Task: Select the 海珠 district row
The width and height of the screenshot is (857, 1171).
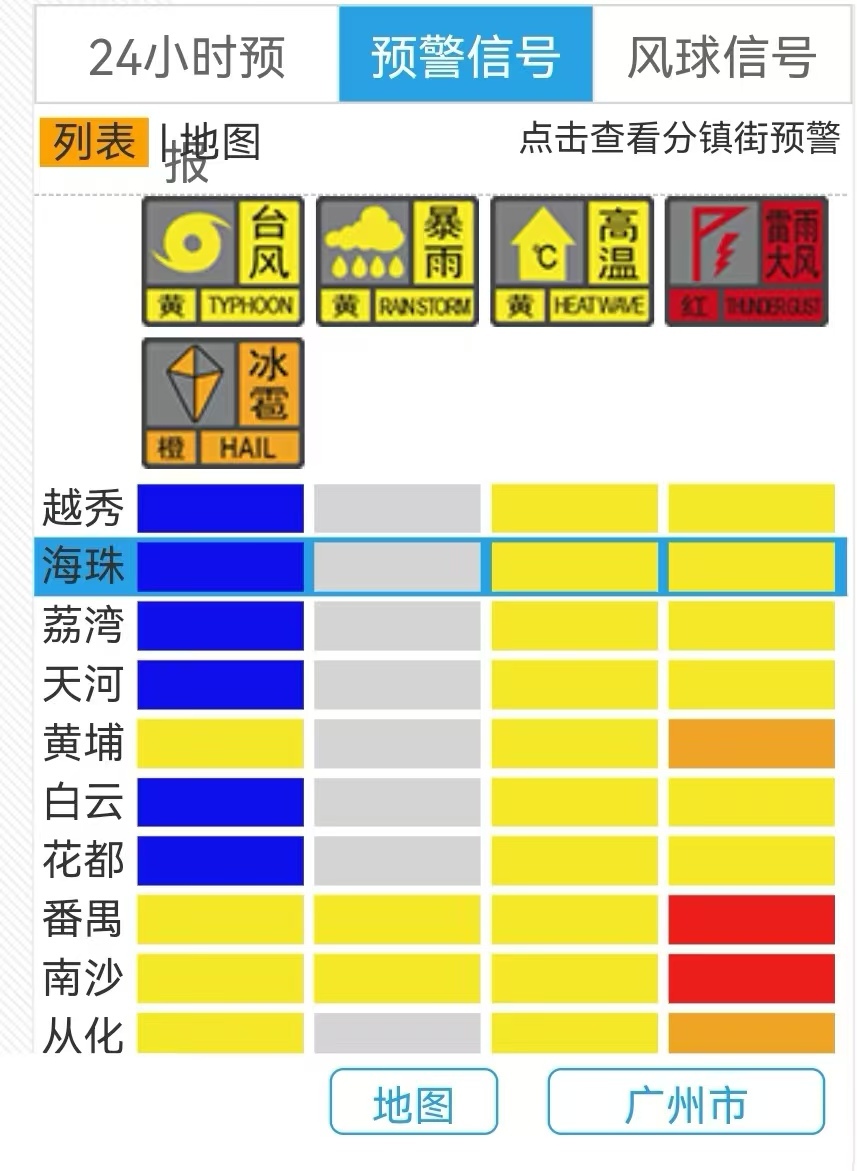Action: tap(440, 566)
